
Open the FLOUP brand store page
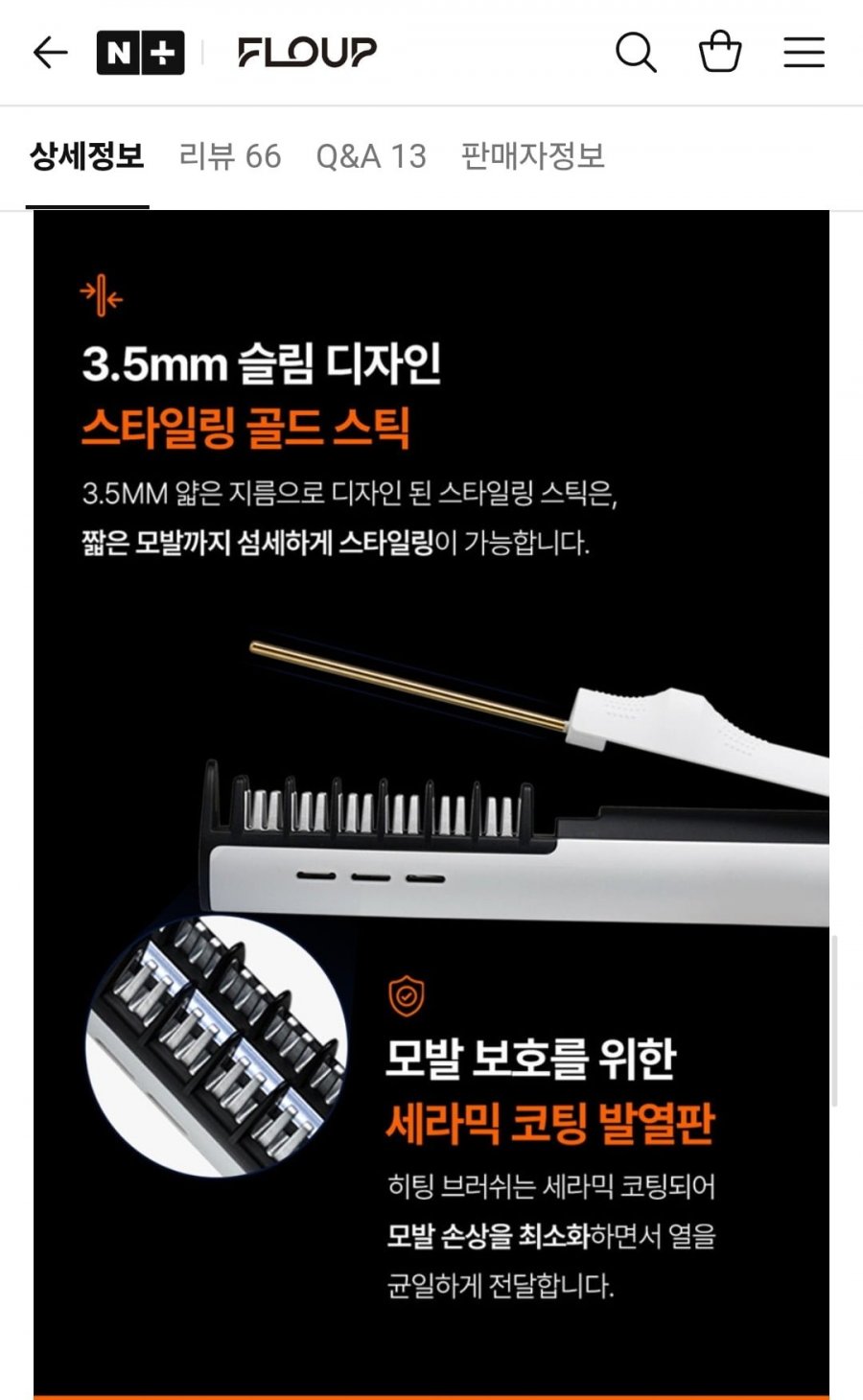point(307,53)
